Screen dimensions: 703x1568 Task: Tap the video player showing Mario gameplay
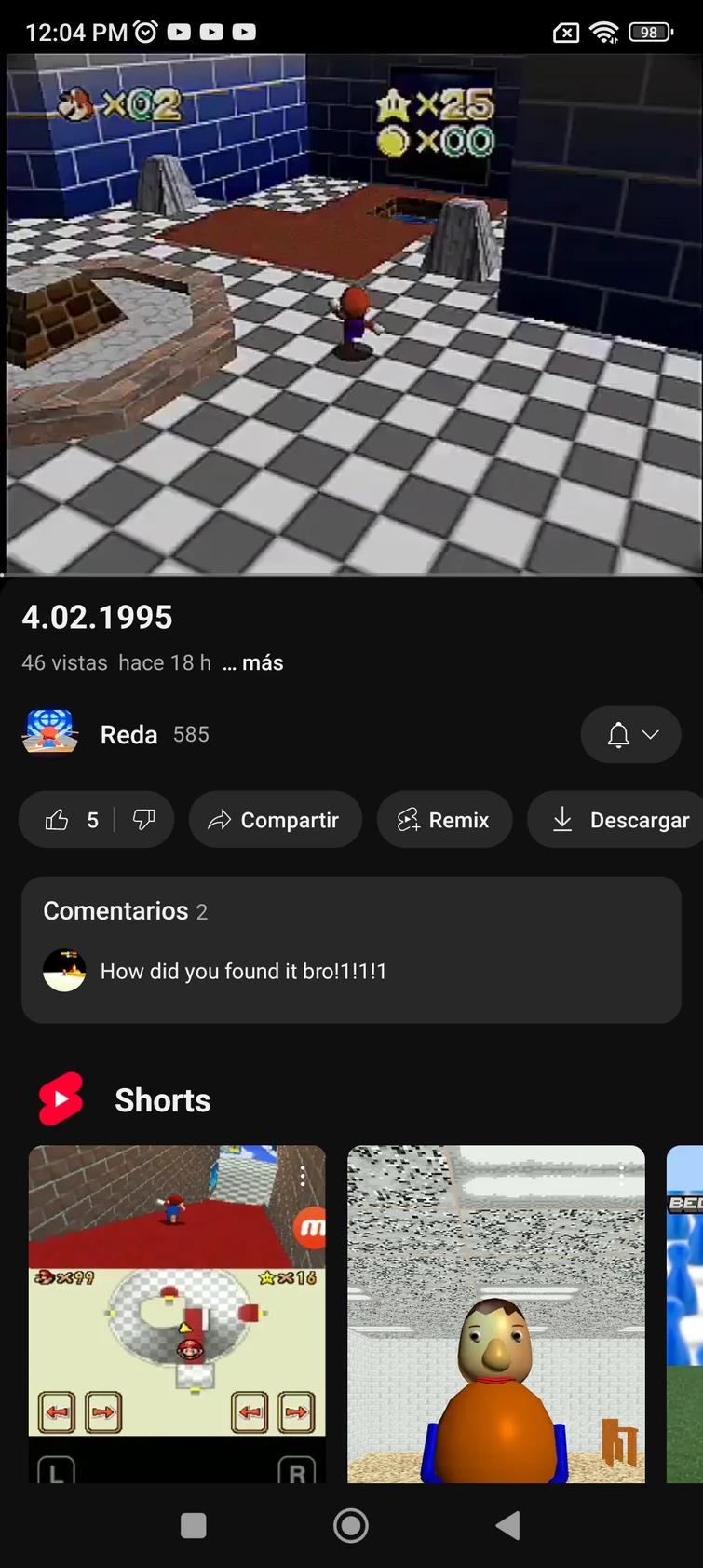pyautogui.click(x=351, y=313)
